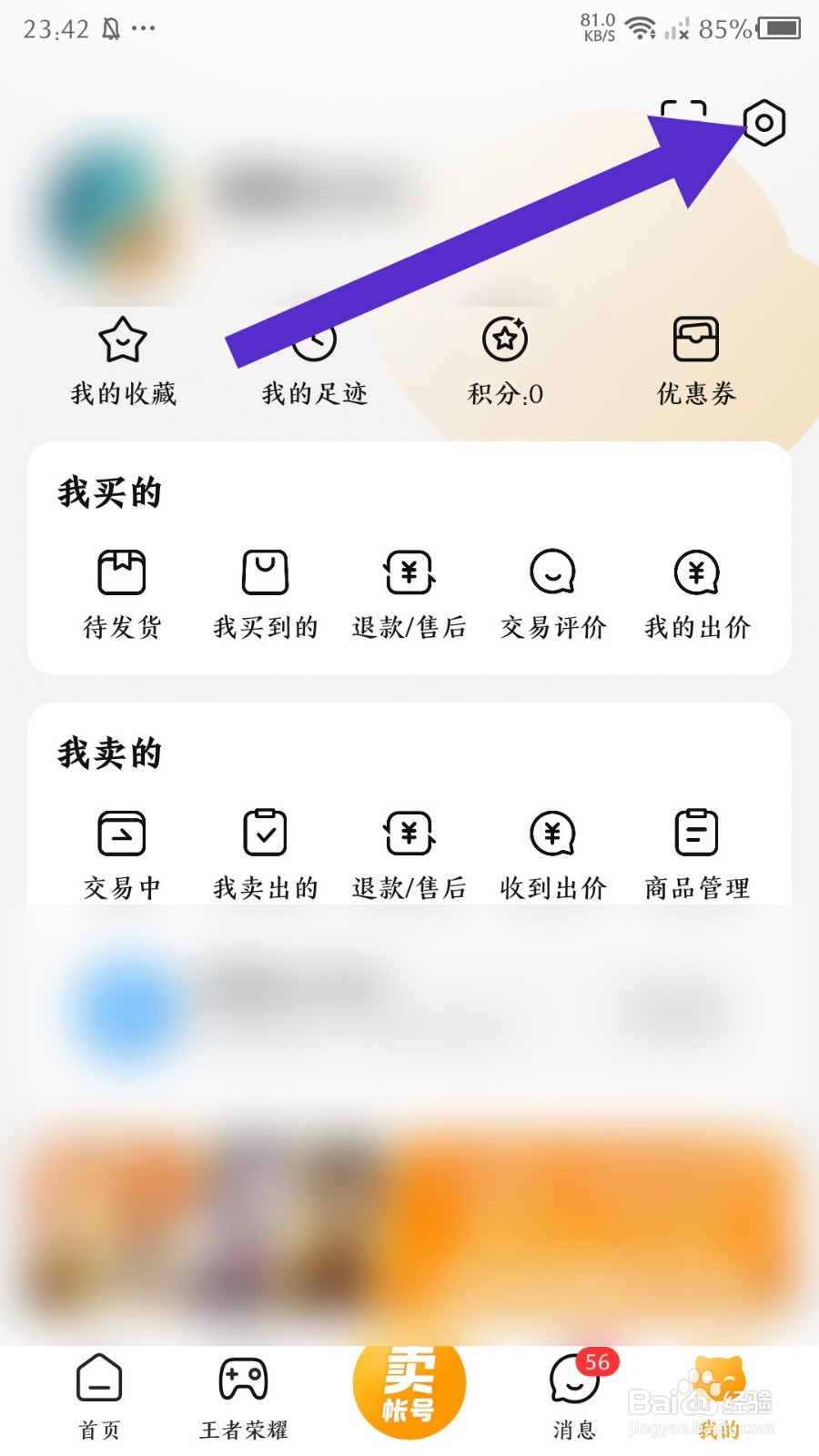View 我买到的 purchases
Screen dimensions: 819x1456
(x=265, y=593)
